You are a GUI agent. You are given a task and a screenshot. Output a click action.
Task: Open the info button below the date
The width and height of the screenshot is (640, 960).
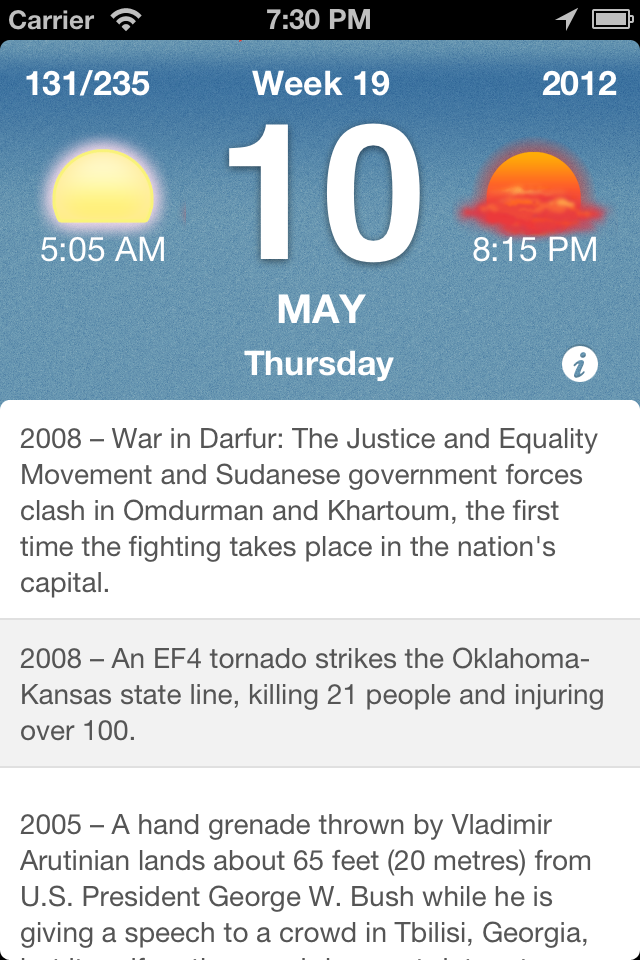click(x=580, y=364)
